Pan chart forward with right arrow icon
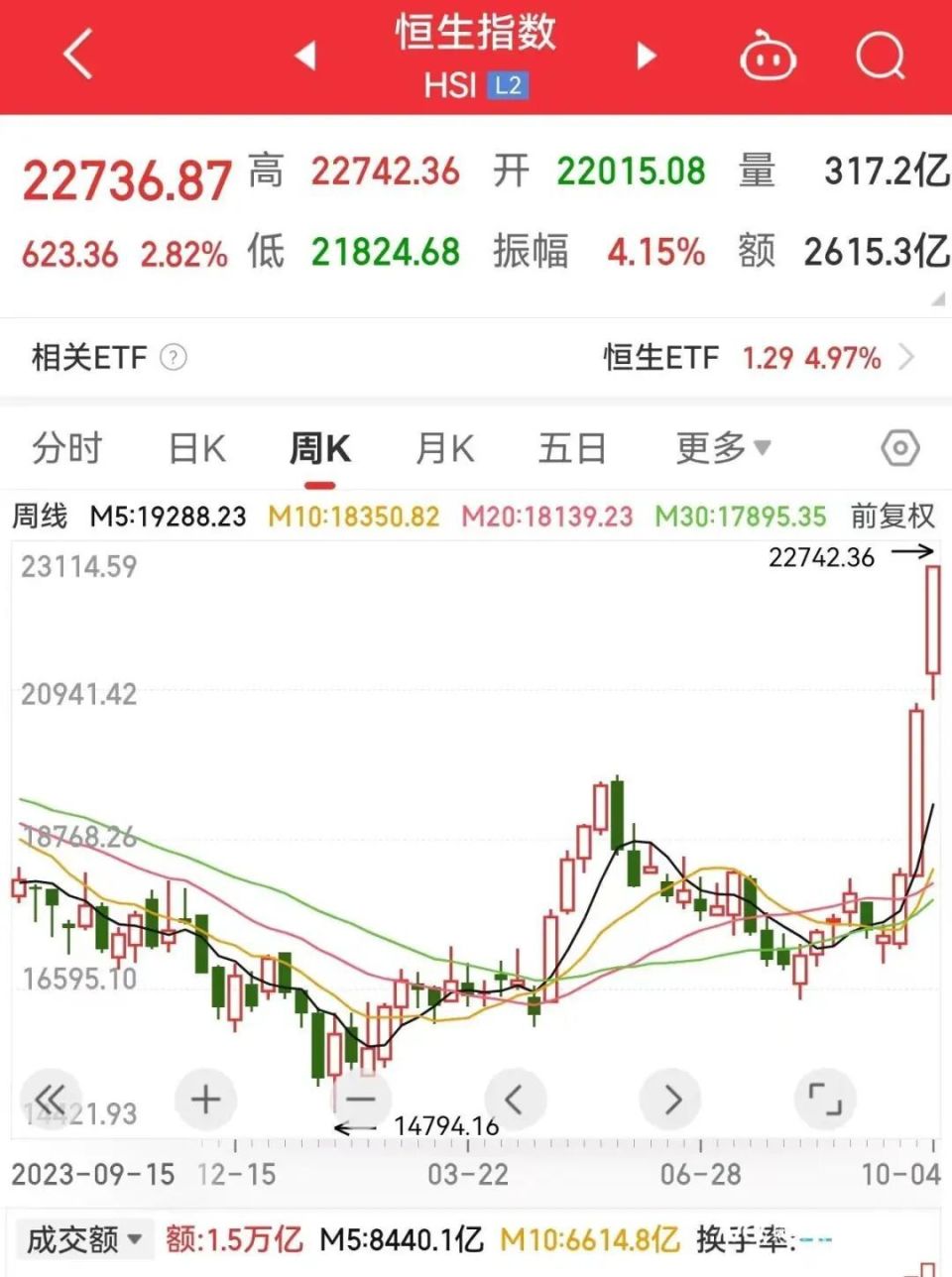This screenshot has width=952, height=1277. [671, 1099]
